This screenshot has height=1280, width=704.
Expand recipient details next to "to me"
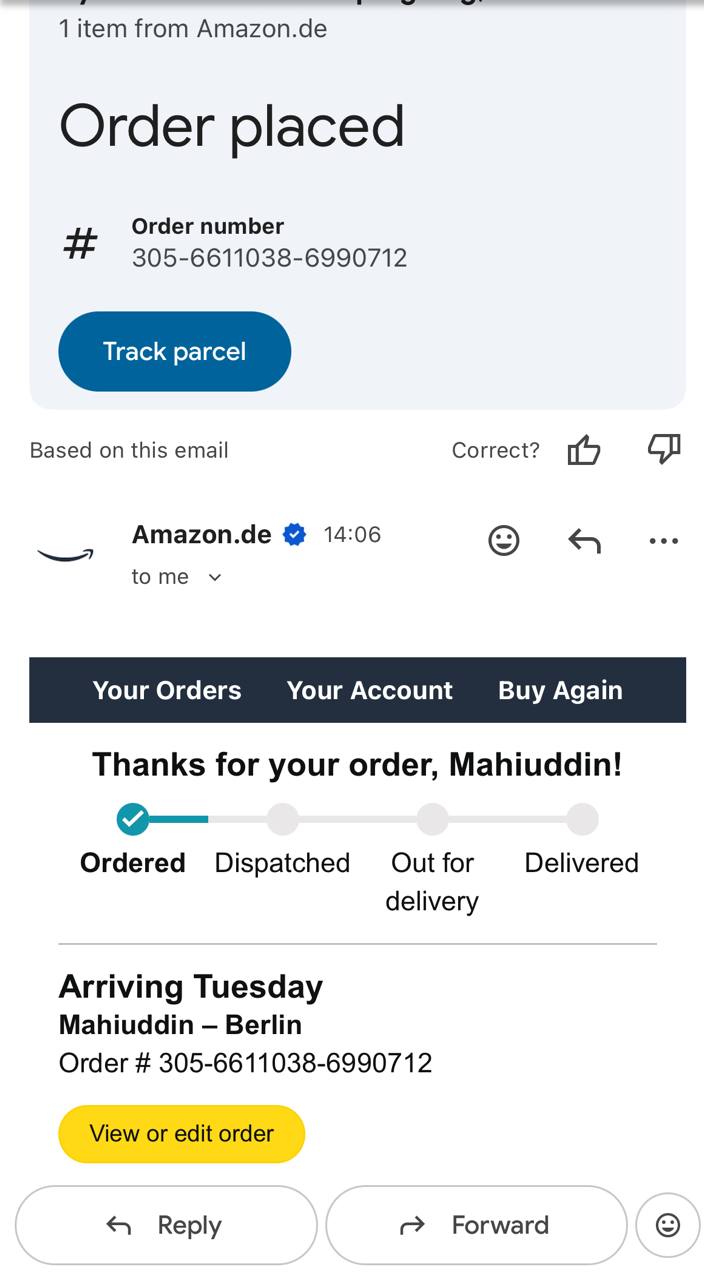click(x=214, y=577)
